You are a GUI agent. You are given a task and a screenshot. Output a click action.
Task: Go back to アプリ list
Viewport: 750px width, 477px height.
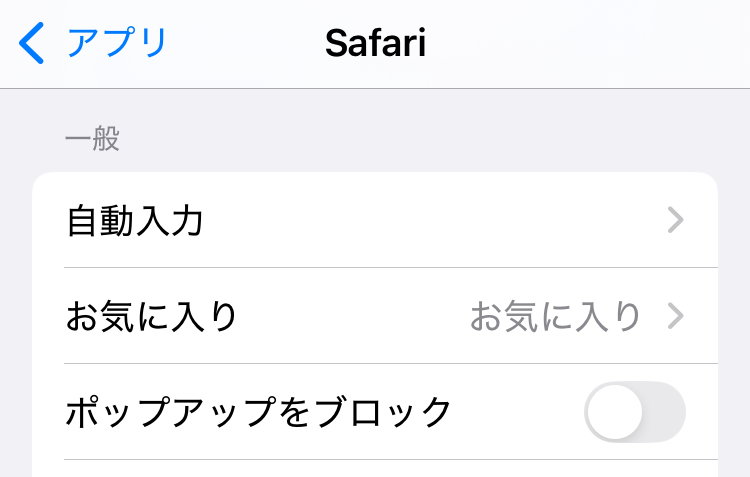[92, 44]
